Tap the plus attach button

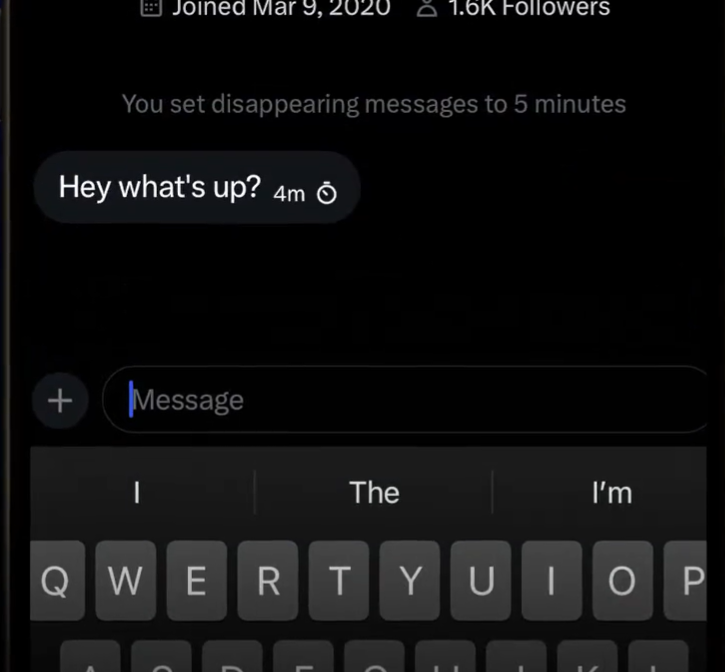60,401
